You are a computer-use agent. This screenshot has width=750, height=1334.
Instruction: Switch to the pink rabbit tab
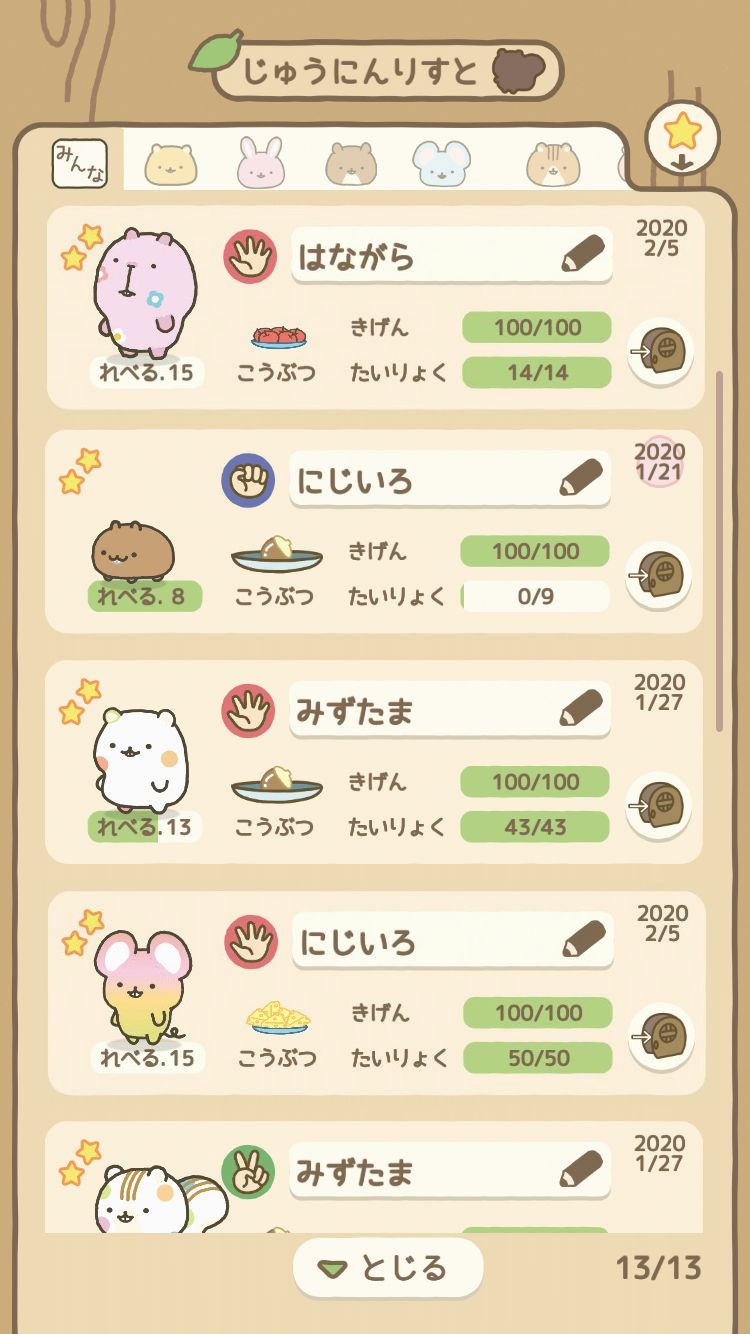[260, 162]
